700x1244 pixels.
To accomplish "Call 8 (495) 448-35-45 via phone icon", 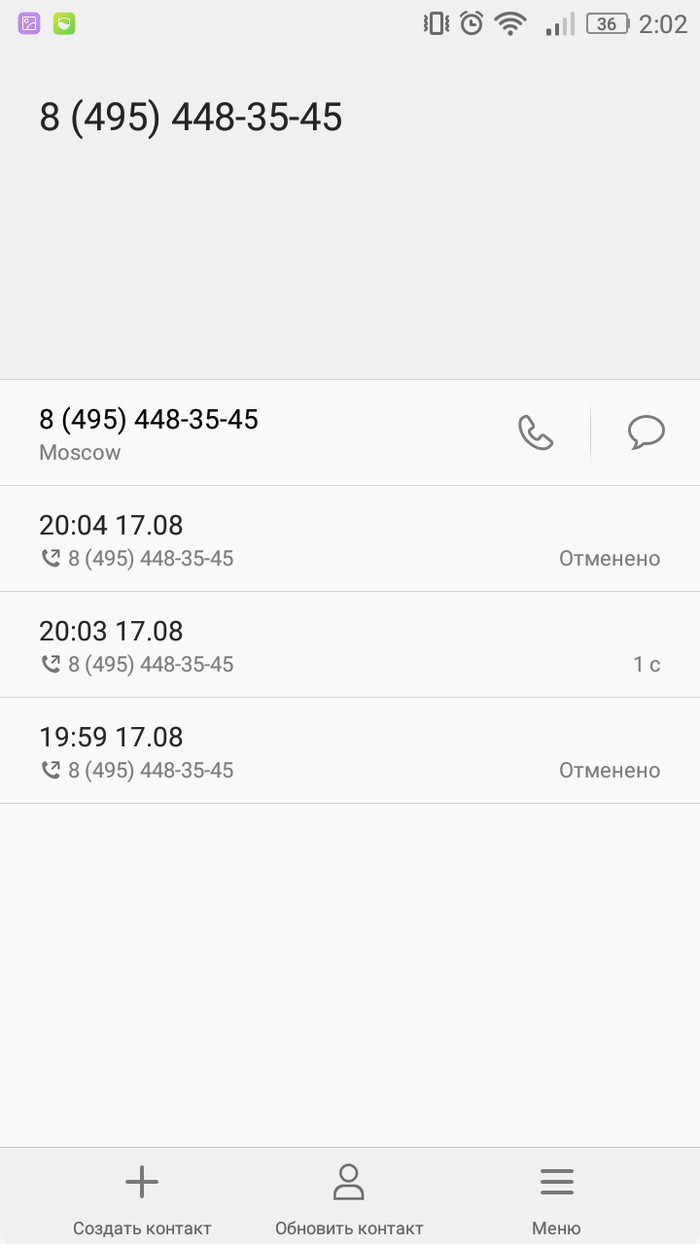I will point(536,433).
